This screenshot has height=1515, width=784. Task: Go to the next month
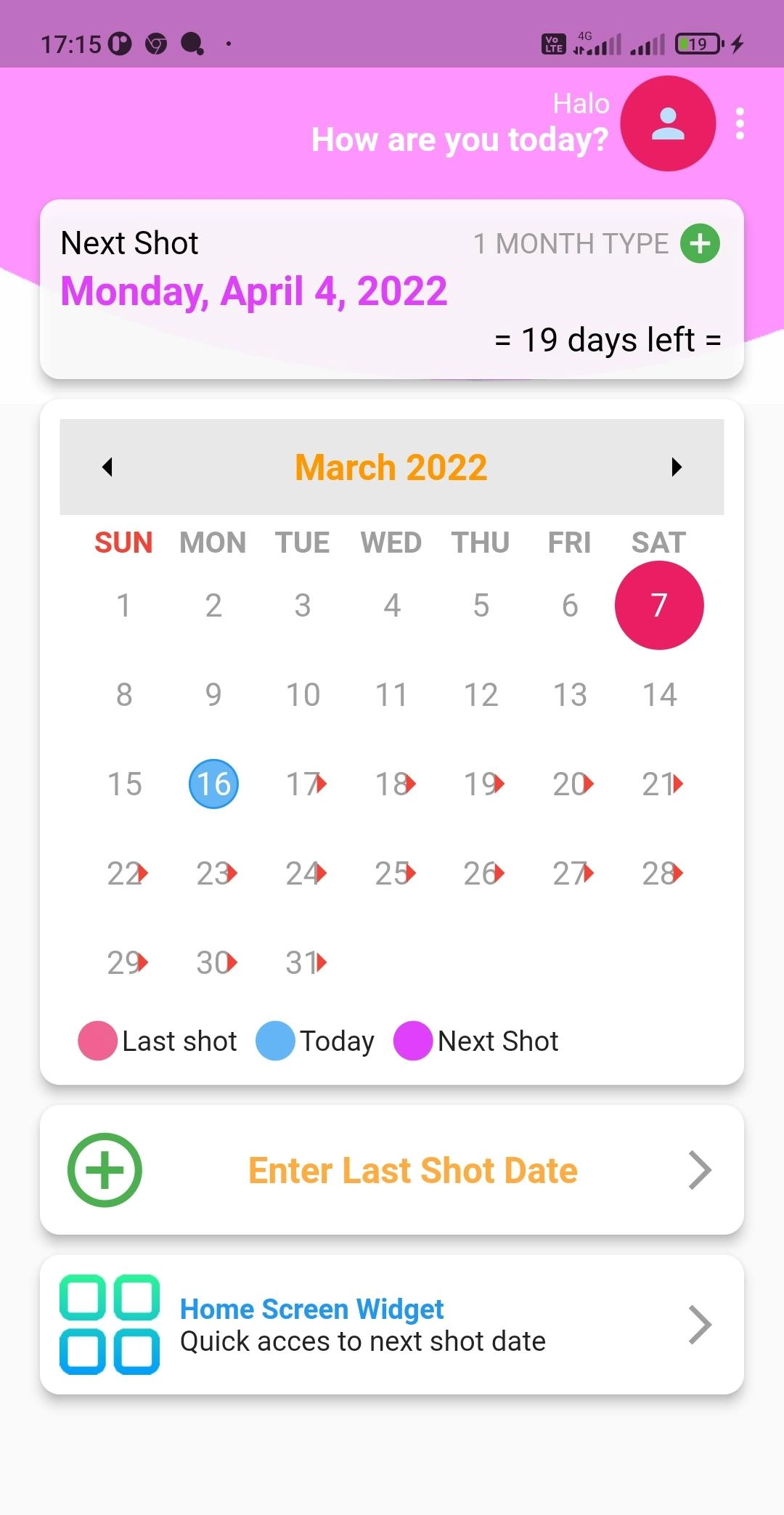677,467
